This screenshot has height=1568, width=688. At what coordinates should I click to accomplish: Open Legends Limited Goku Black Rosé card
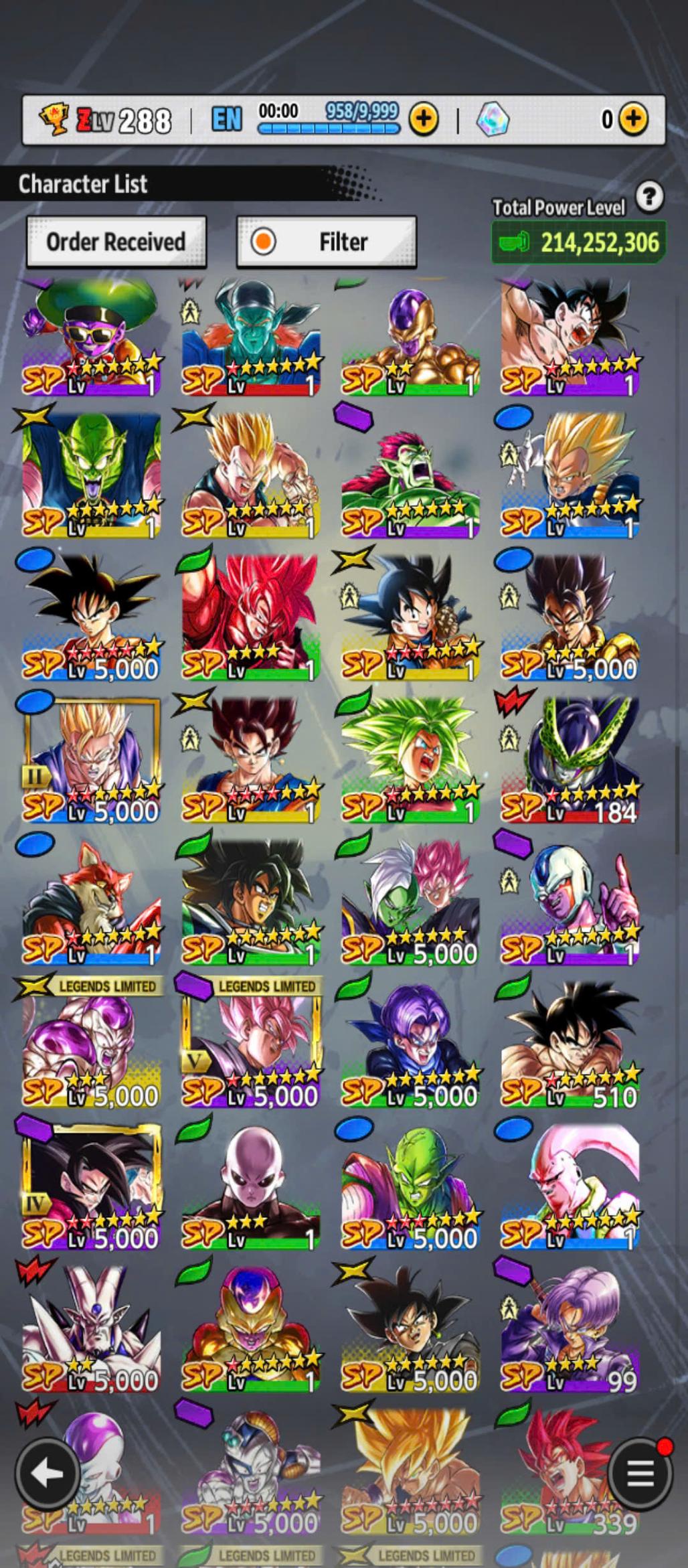point(251,1044)
